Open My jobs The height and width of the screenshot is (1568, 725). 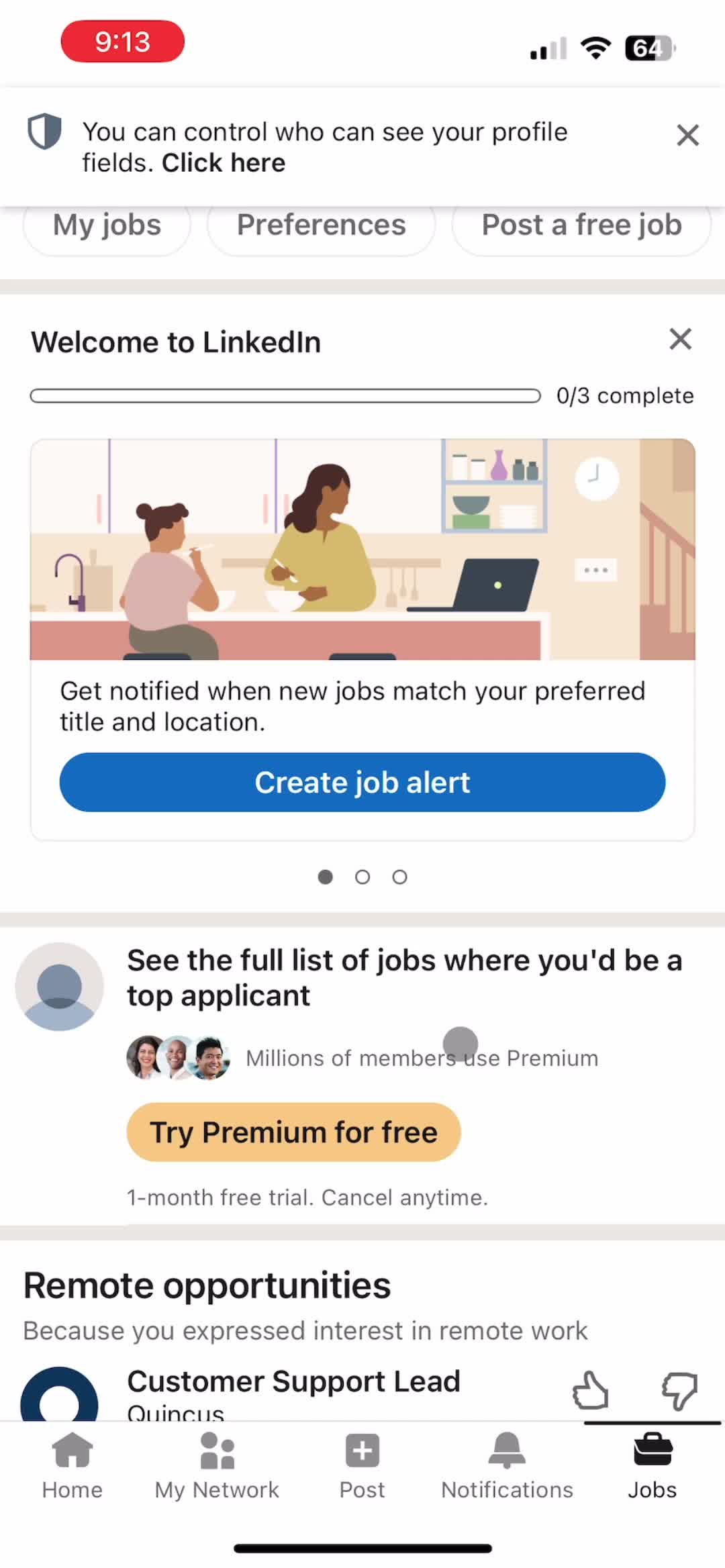click(107, 227)
